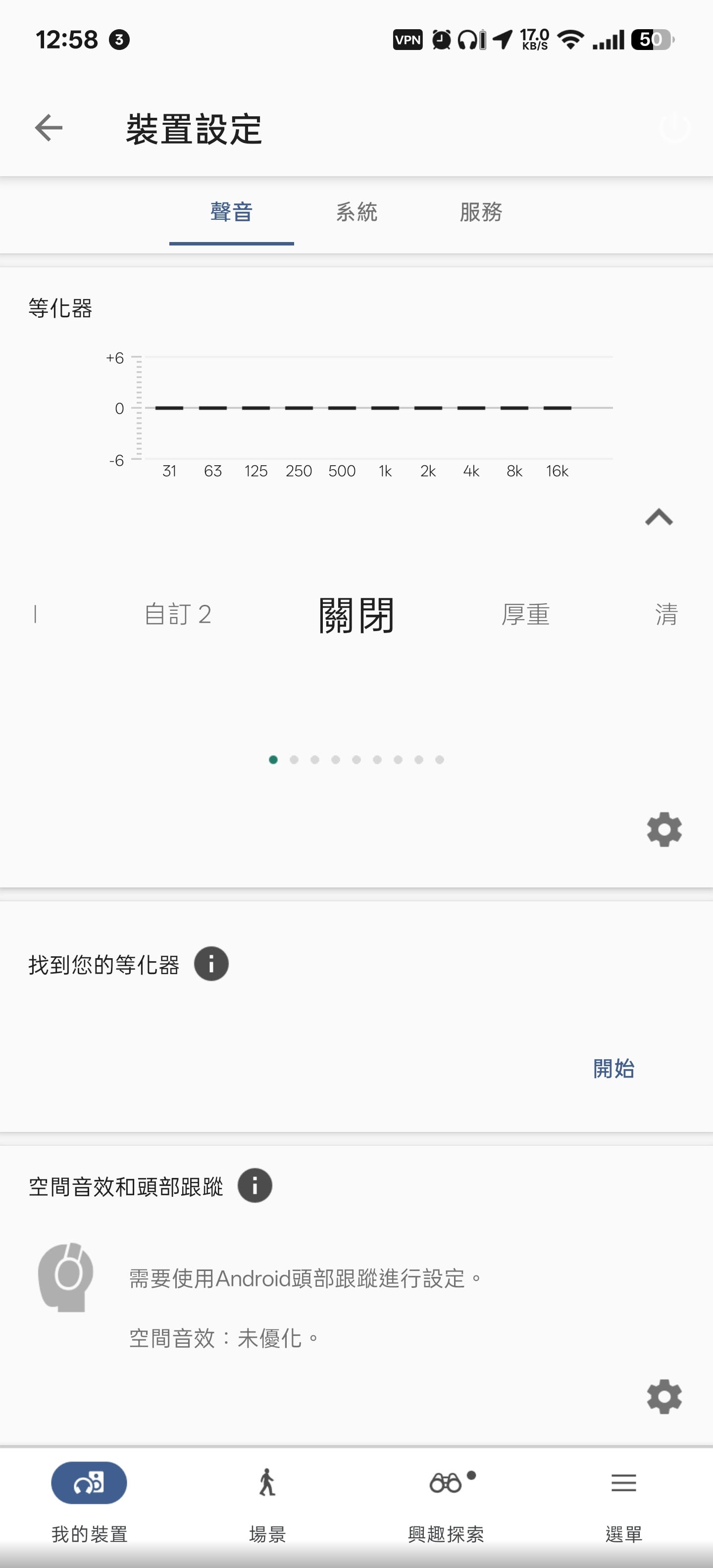
Task: Show info about 空間音效和頭部跟蹤
Action: tap(255, 1186)
